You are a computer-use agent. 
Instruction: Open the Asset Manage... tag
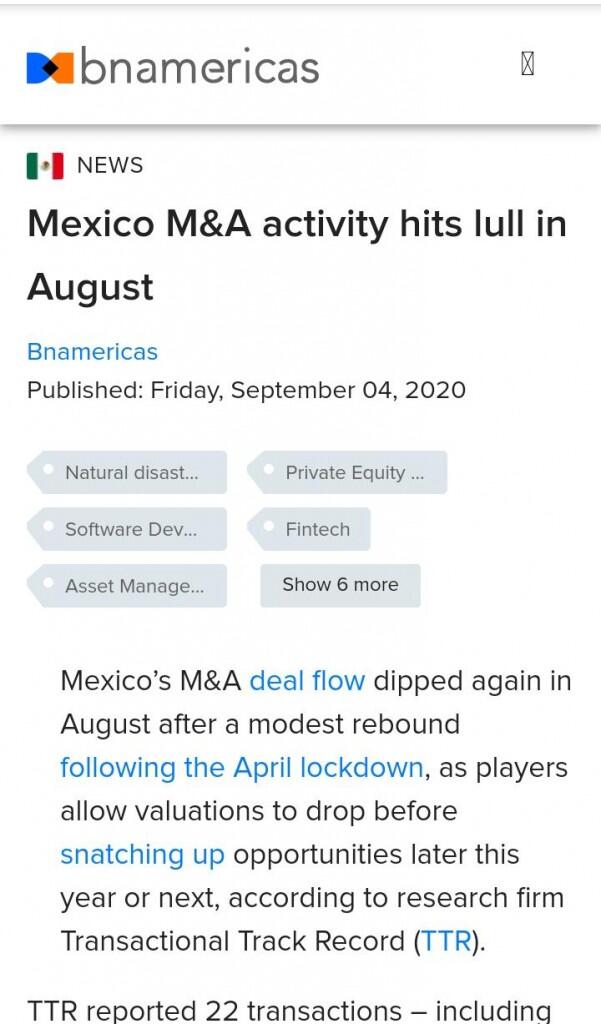tap(133, 587)
